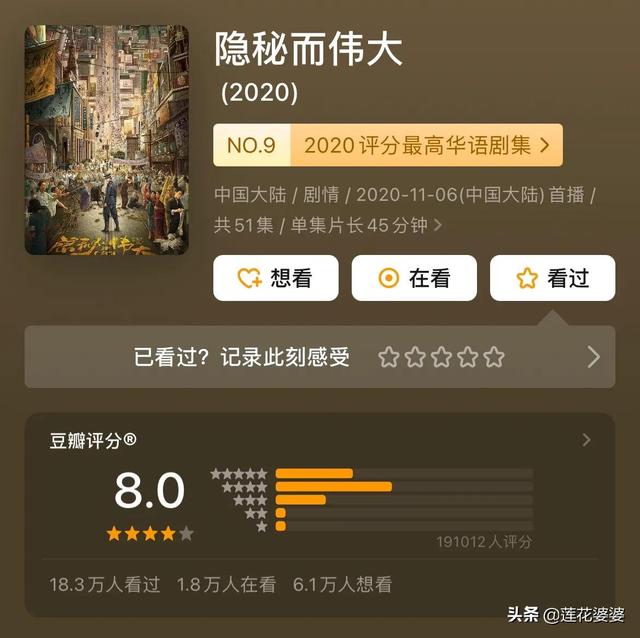640x638 pixels.
Task: Mark the drama as 看过
Action: point(552,278)
